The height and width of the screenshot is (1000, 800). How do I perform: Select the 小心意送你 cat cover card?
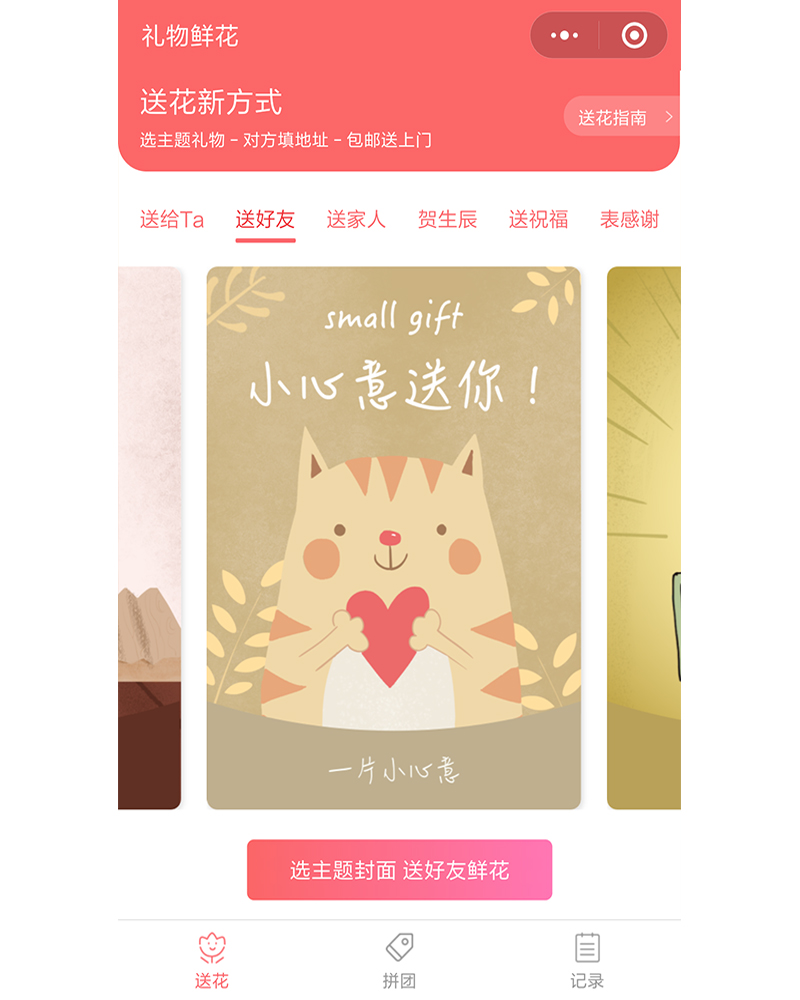(x=393, y=538)
